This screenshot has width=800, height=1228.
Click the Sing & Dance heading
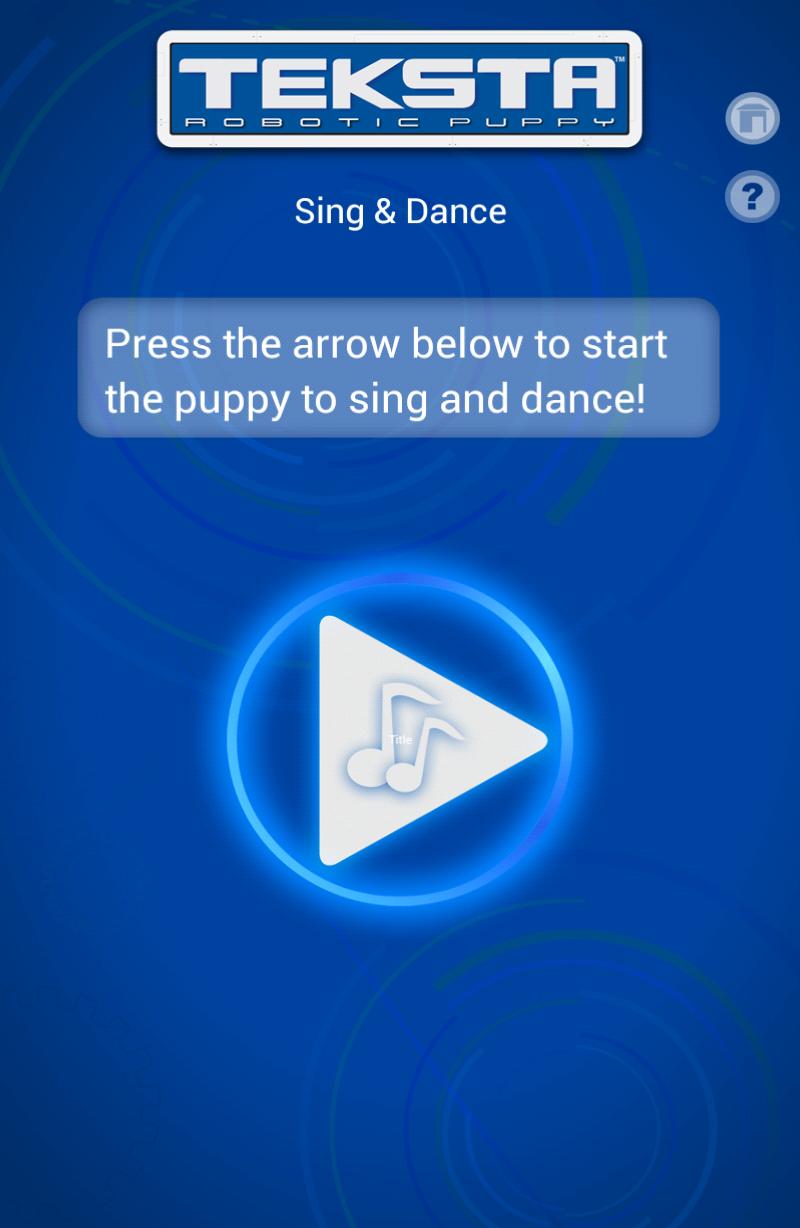(x=400, y=211)
